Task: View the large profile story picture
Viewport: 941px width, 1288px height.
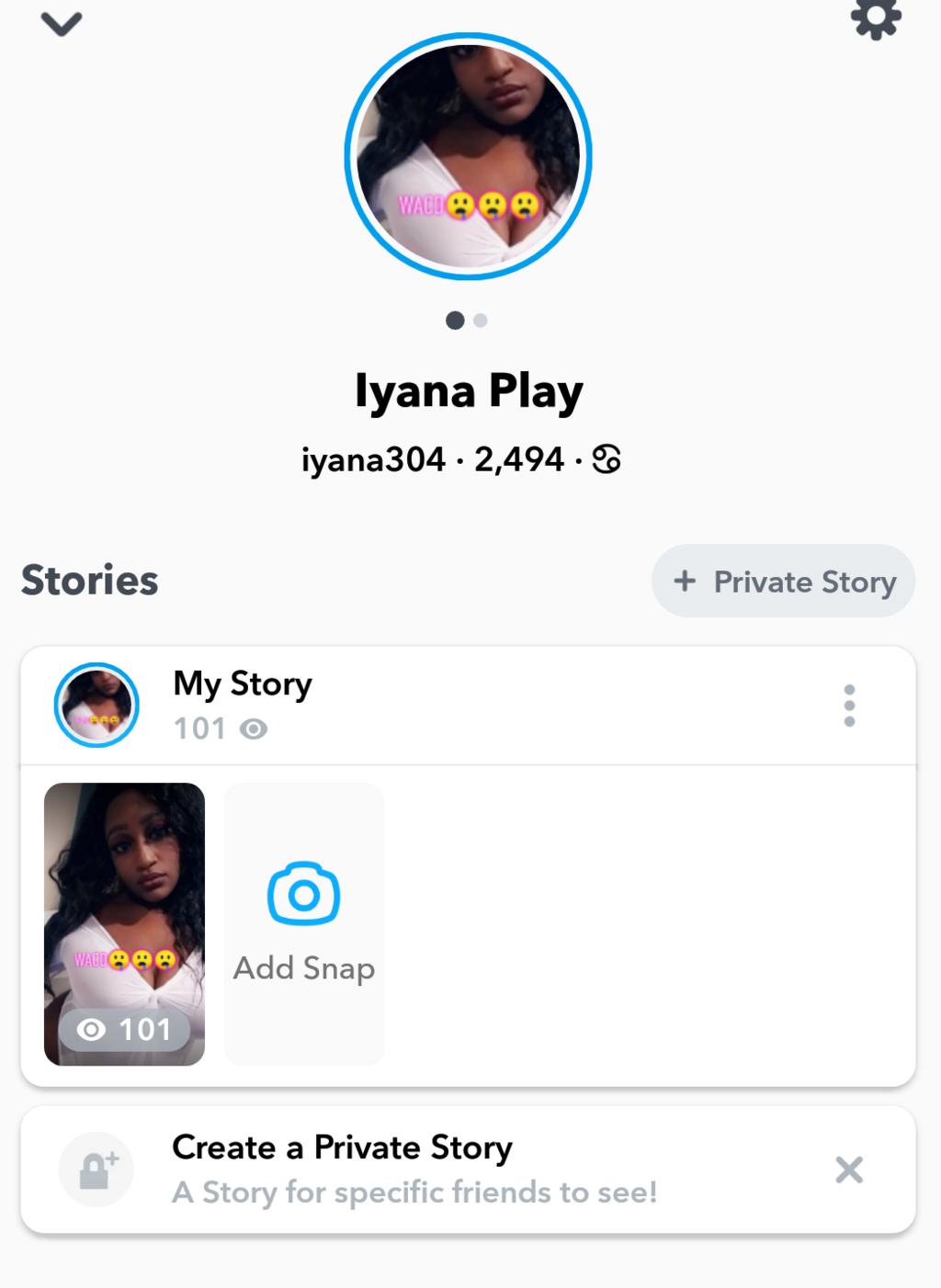Action: (x=469, y=157)
